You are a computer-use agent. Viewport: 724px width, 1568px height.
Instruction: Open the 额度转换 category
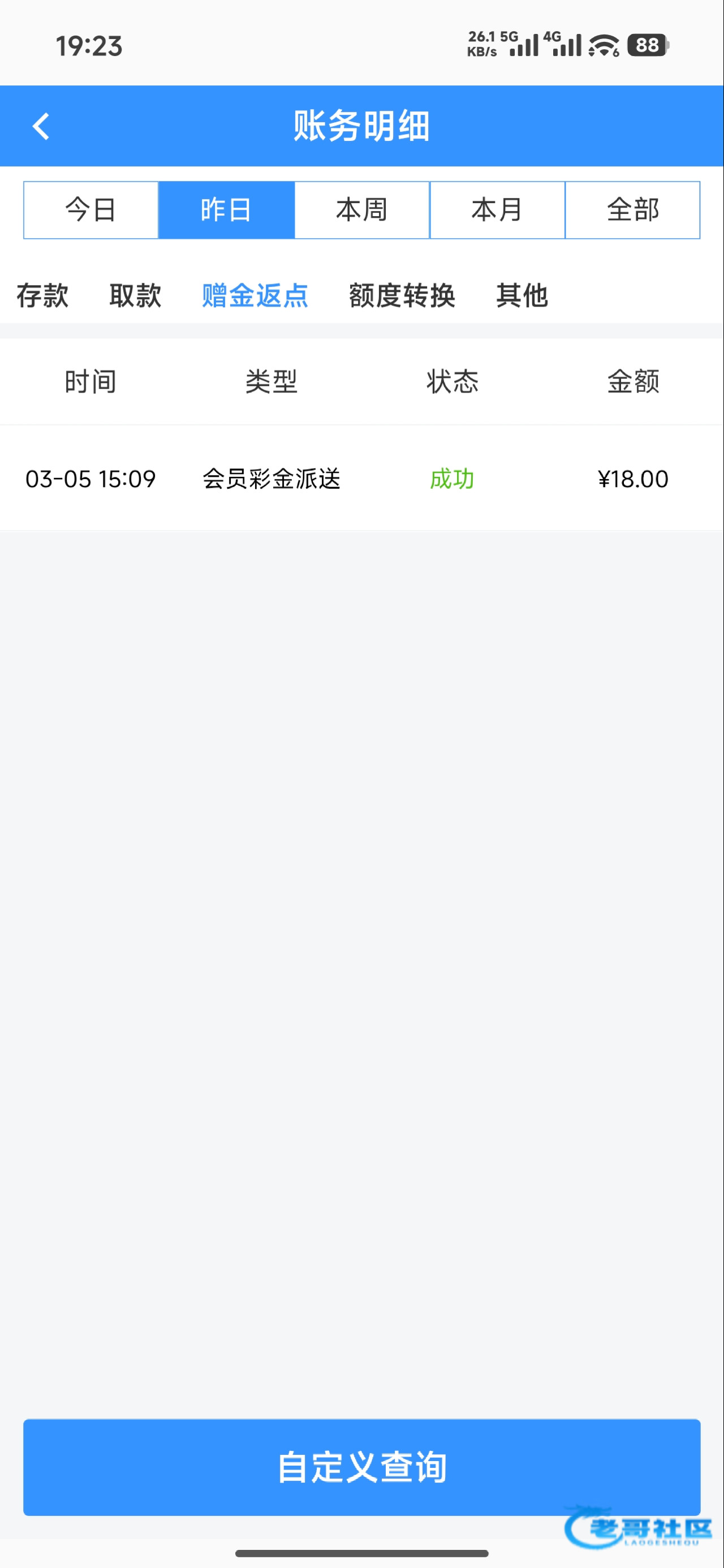[x=402, y=296]
